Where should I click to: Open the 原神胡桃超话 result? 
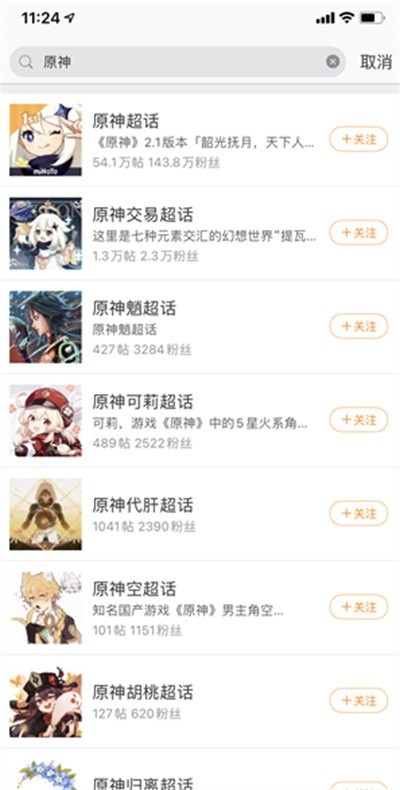(x=200, y=701)
